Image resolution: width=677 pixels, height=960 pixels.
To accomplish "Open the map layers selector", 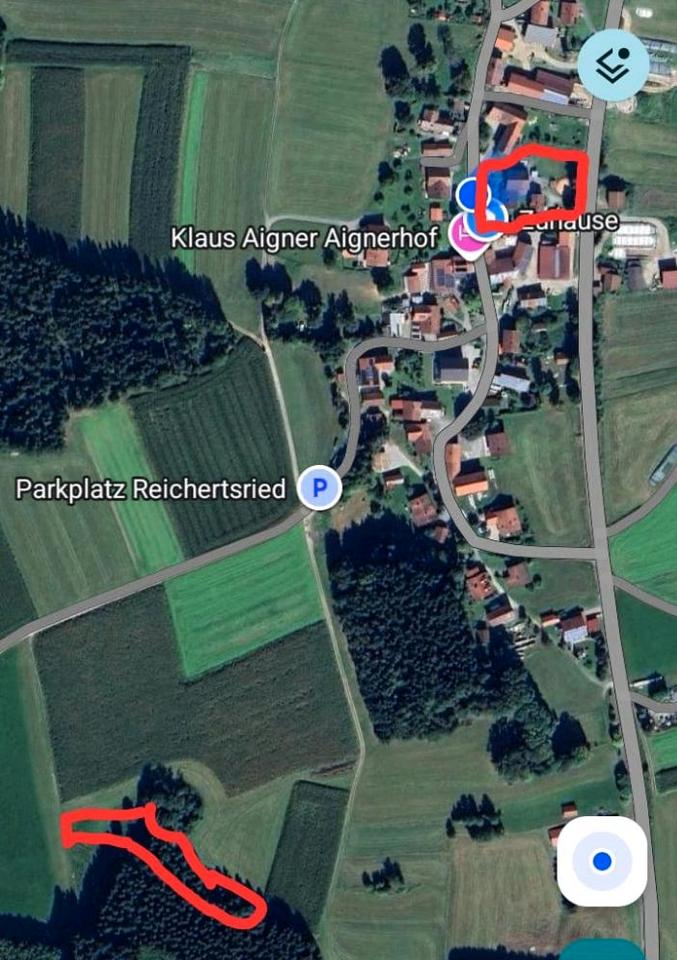I will tap(613, 65).
